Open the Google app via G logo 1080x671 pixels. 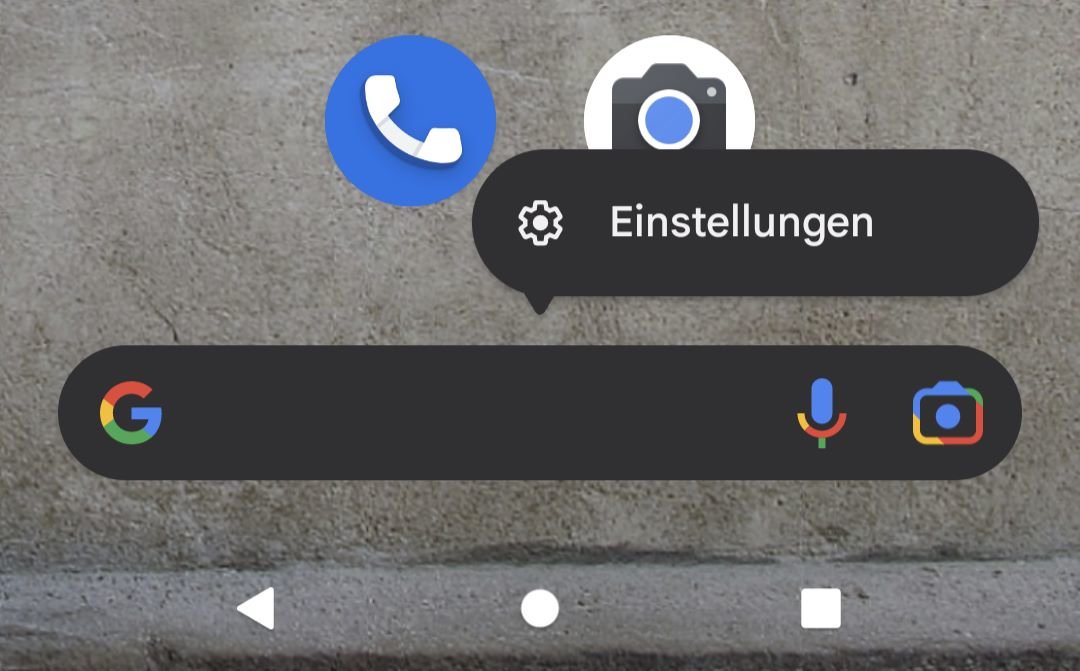pyautogui.click(x=131, y=413)
